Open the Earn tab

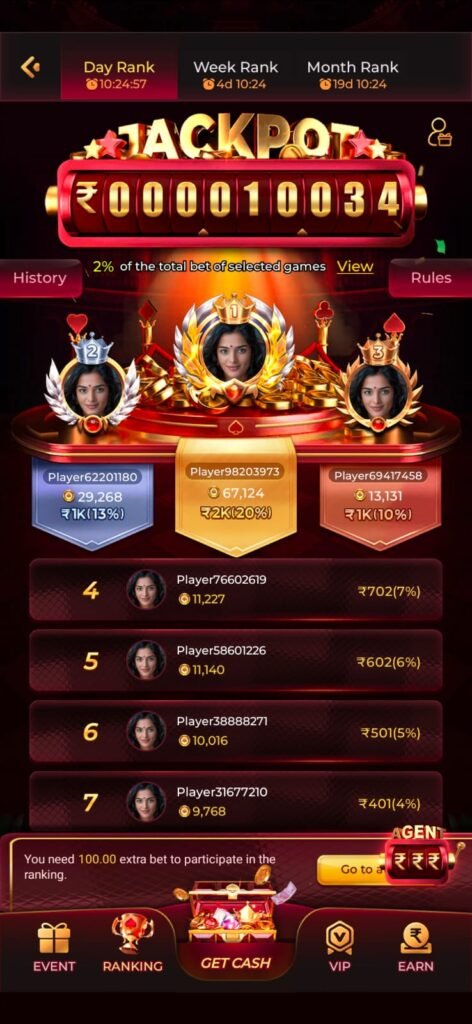point(416,946)
